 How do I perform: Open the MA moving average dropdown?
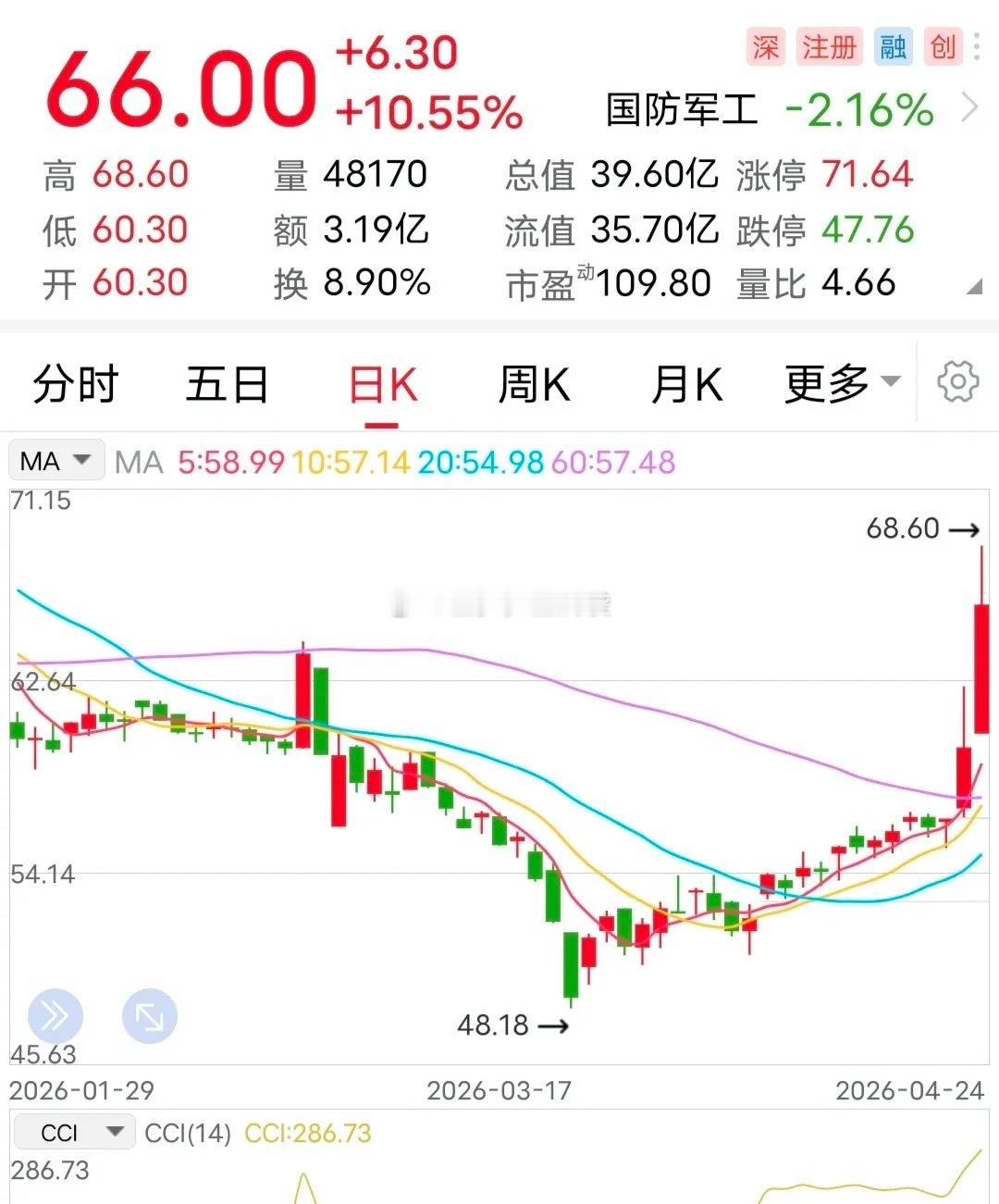coord(54,460)
